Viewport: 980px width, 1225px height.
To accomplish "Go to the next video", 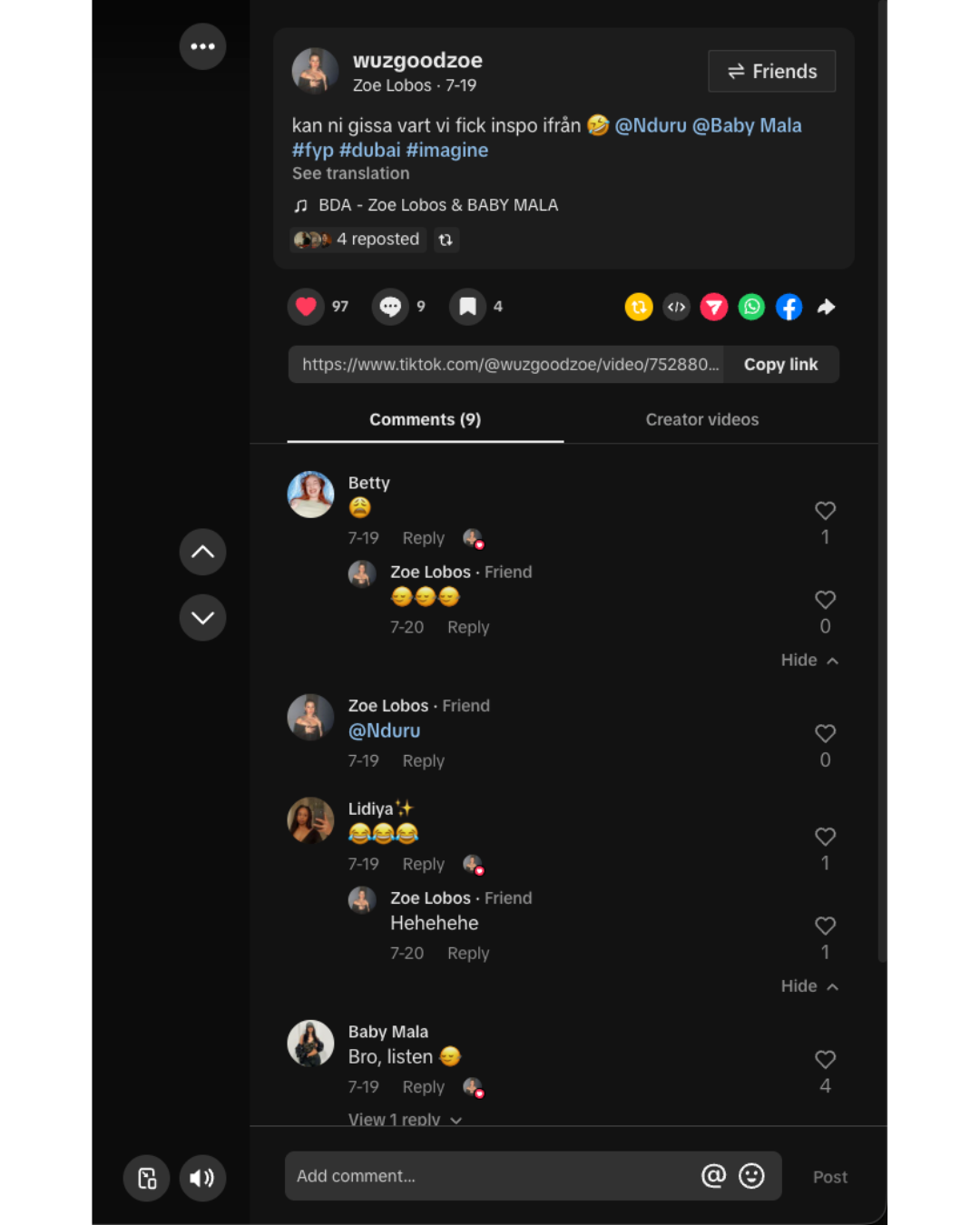I will tap(202, 617).
